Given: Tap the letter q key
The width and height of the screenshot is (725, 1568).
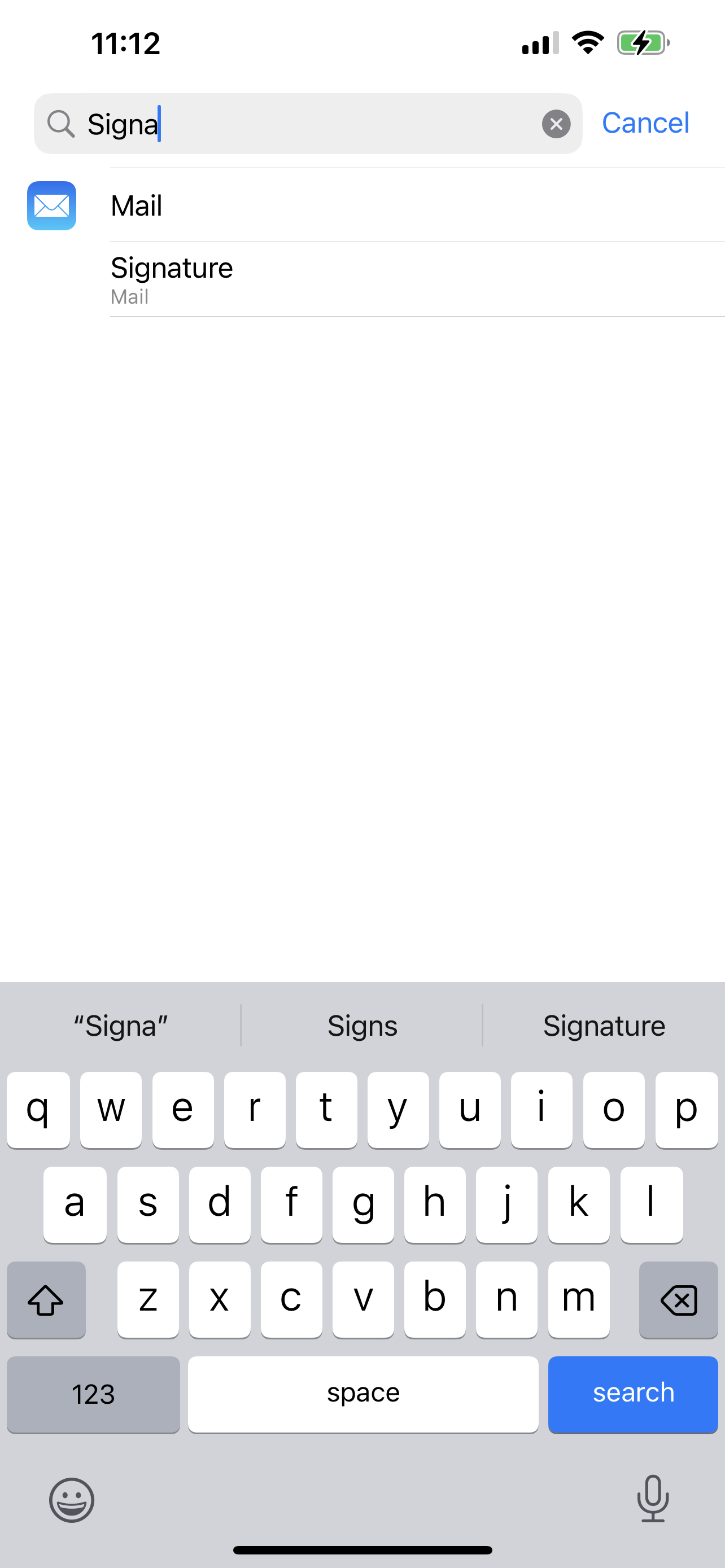Looking at the screenshot, I should click(38, 1110).
